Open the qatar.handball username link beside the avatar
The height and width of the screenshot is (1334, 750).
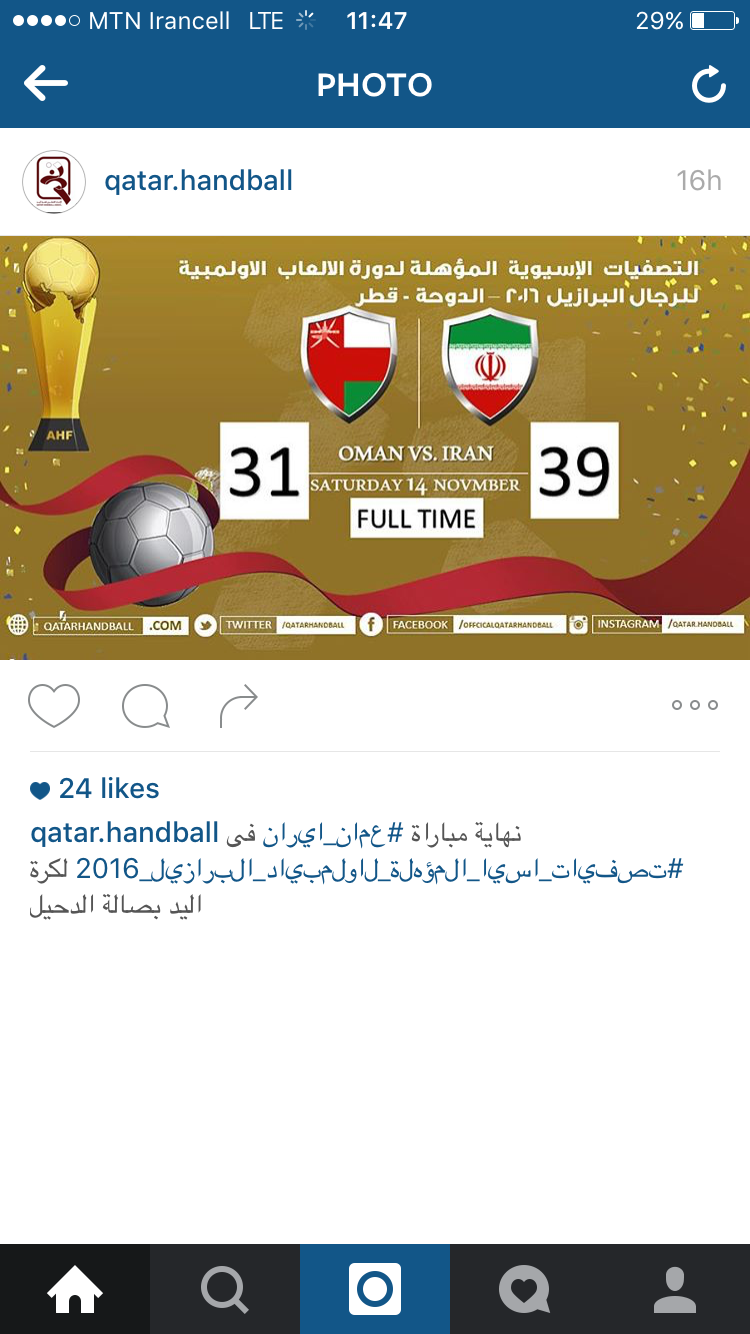tap(198, 181)
